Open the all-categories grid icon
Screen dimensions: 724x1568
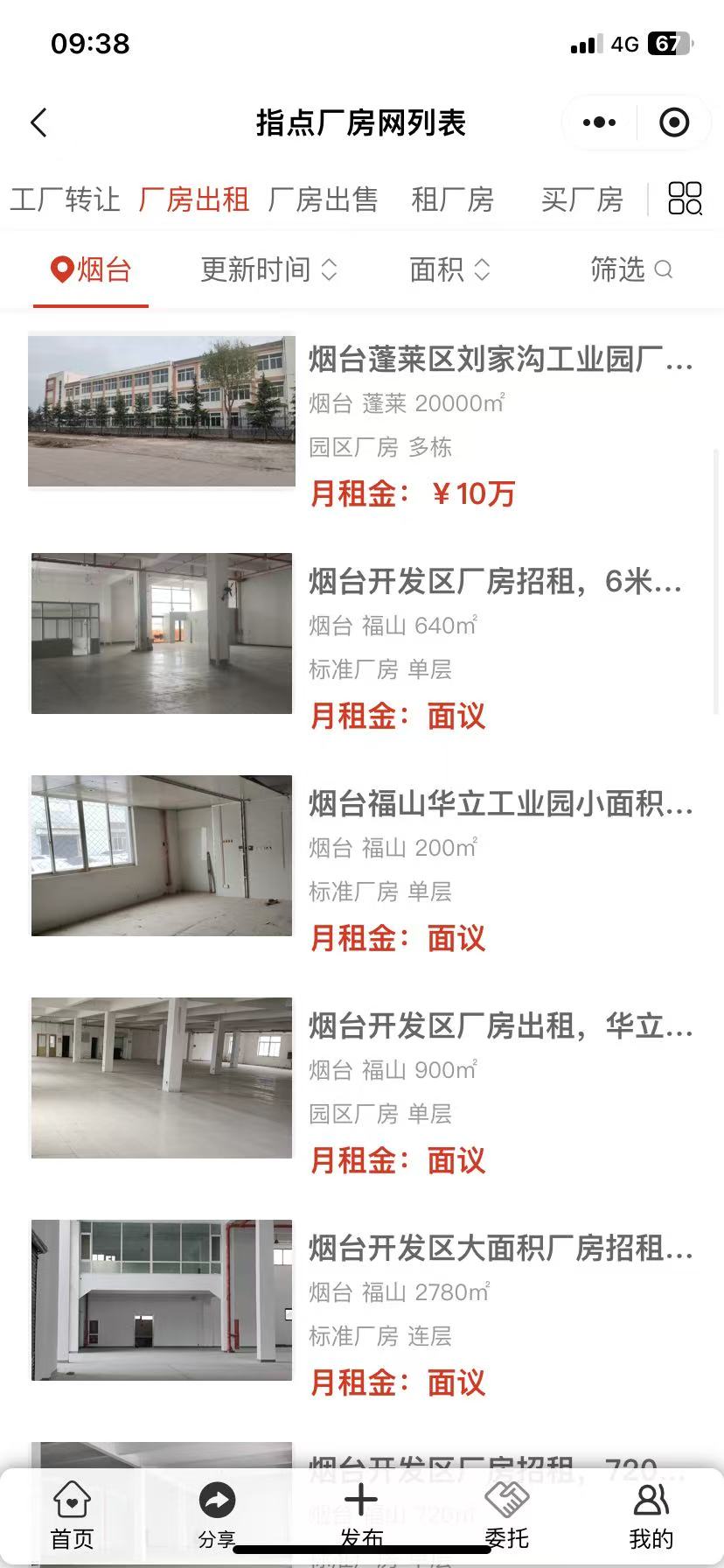(x=685, y=199)
